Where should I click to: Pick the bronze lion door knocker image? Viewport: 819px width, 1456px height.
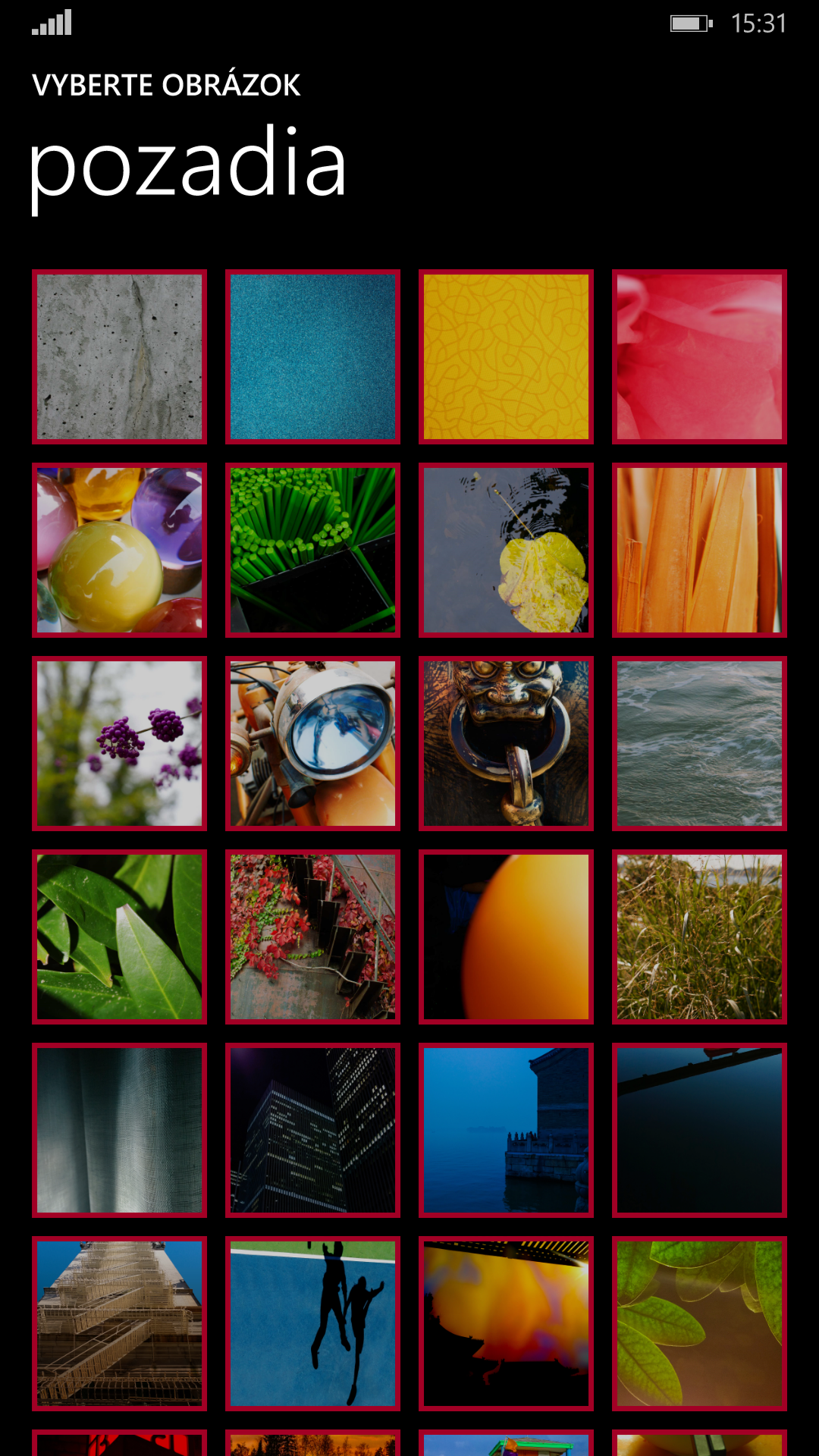(506, 743)
